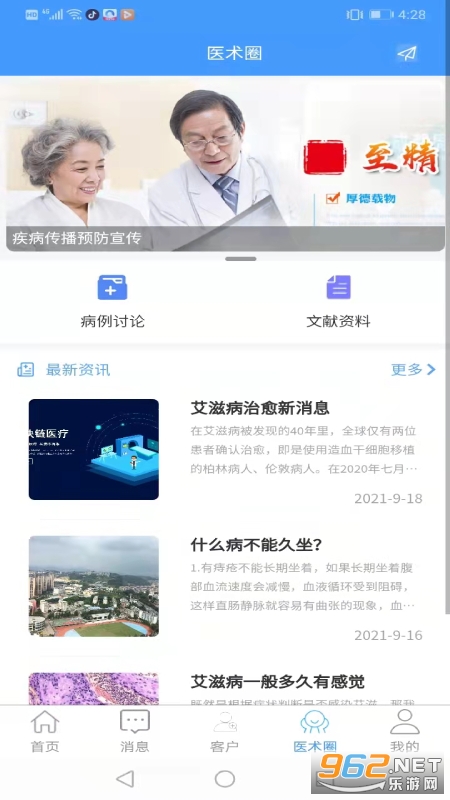450x800 pixels.
Task: Tap the system home circle
Action: [x=225, y=779]
